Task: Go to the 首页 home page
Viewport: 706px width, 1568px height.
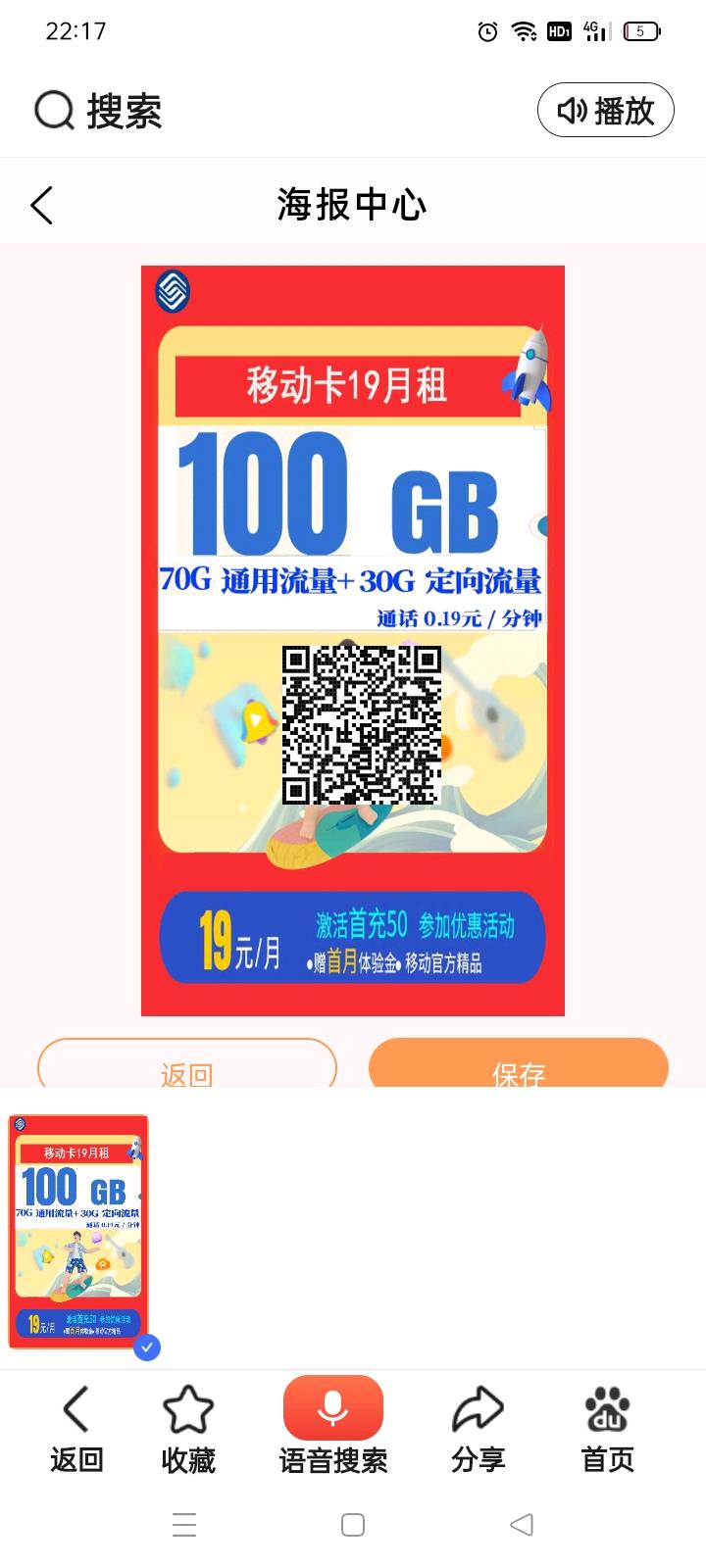Action: (x=608, y=1429)
